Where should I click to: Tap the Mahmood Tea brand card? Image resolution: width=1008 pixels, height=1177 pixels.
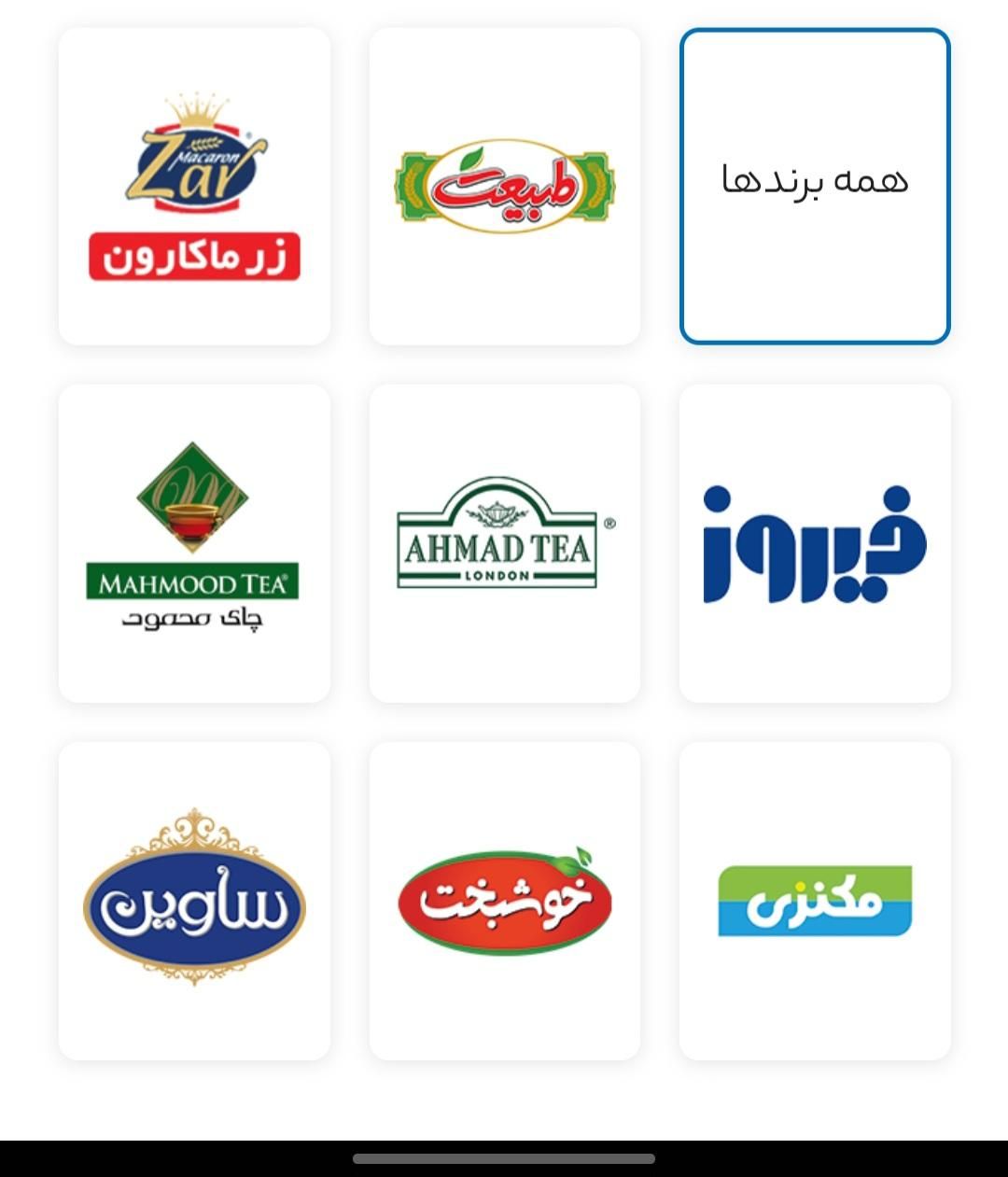[x=194, y=543]
